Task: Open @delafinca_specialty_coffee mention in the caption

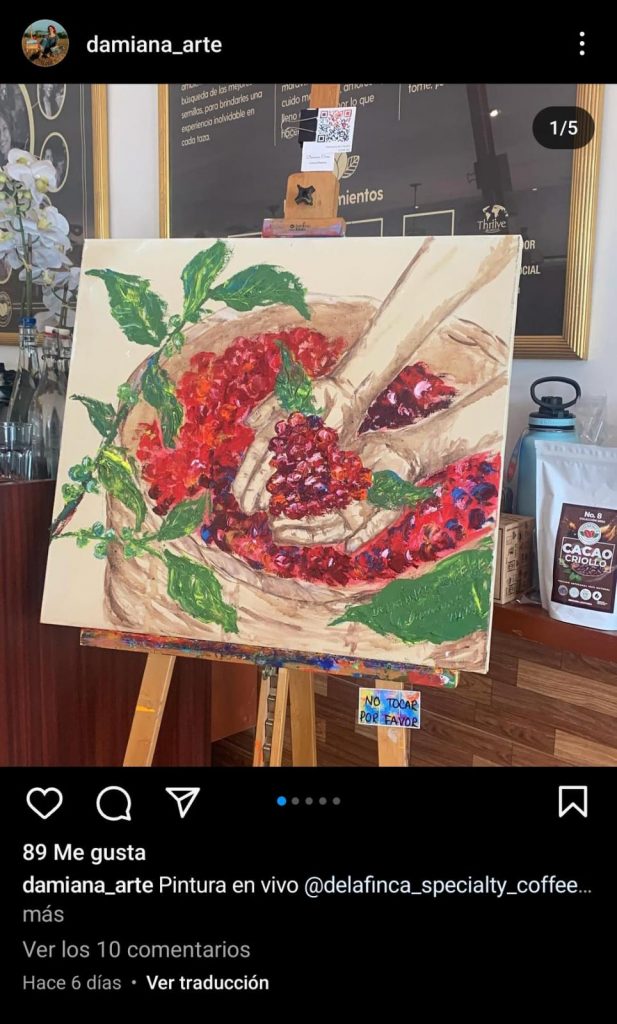Action: pyautogui.click(x=448, y=885)
